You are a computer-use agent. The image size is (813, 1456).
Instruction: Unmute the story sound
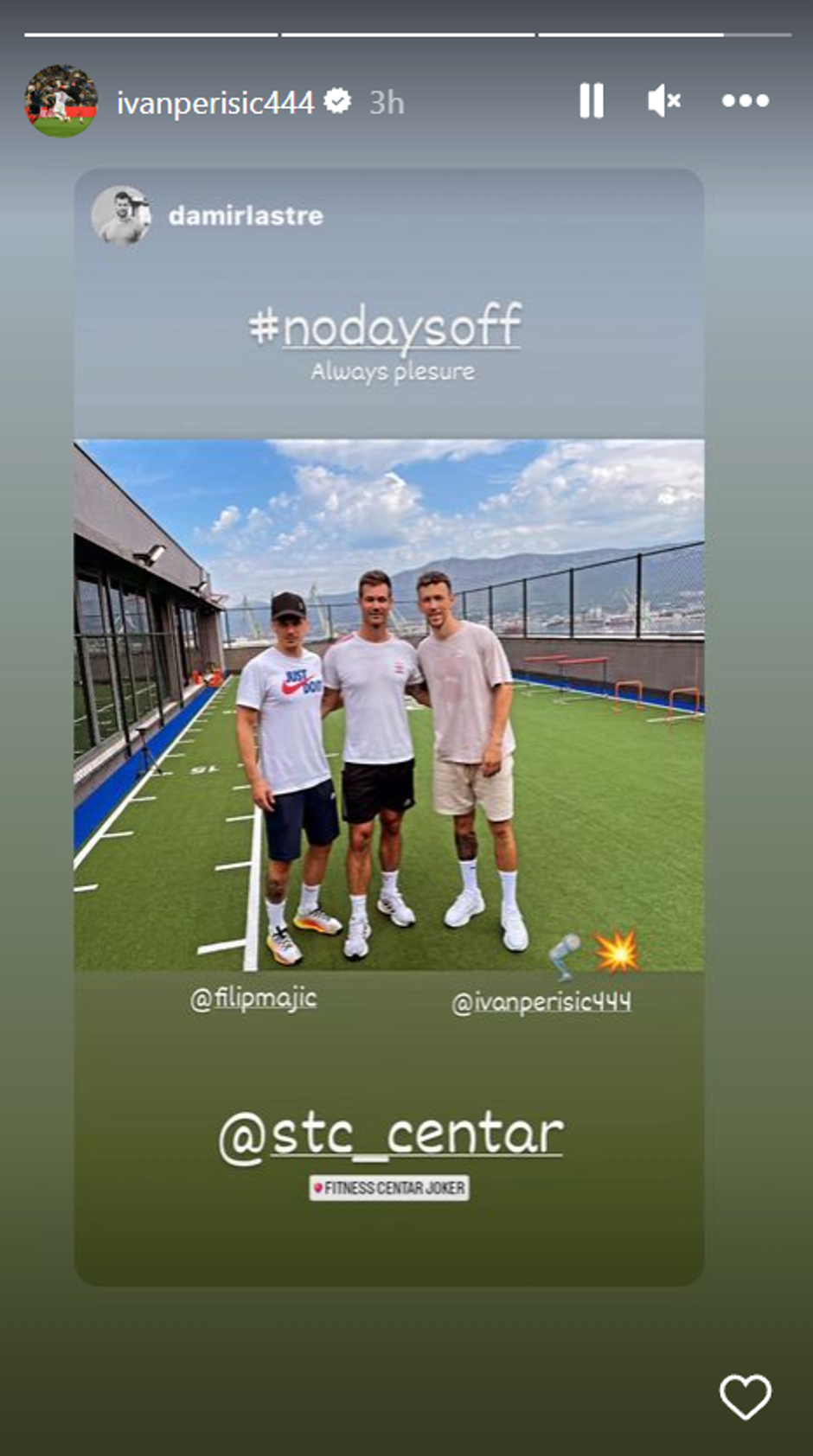point(663,101)
